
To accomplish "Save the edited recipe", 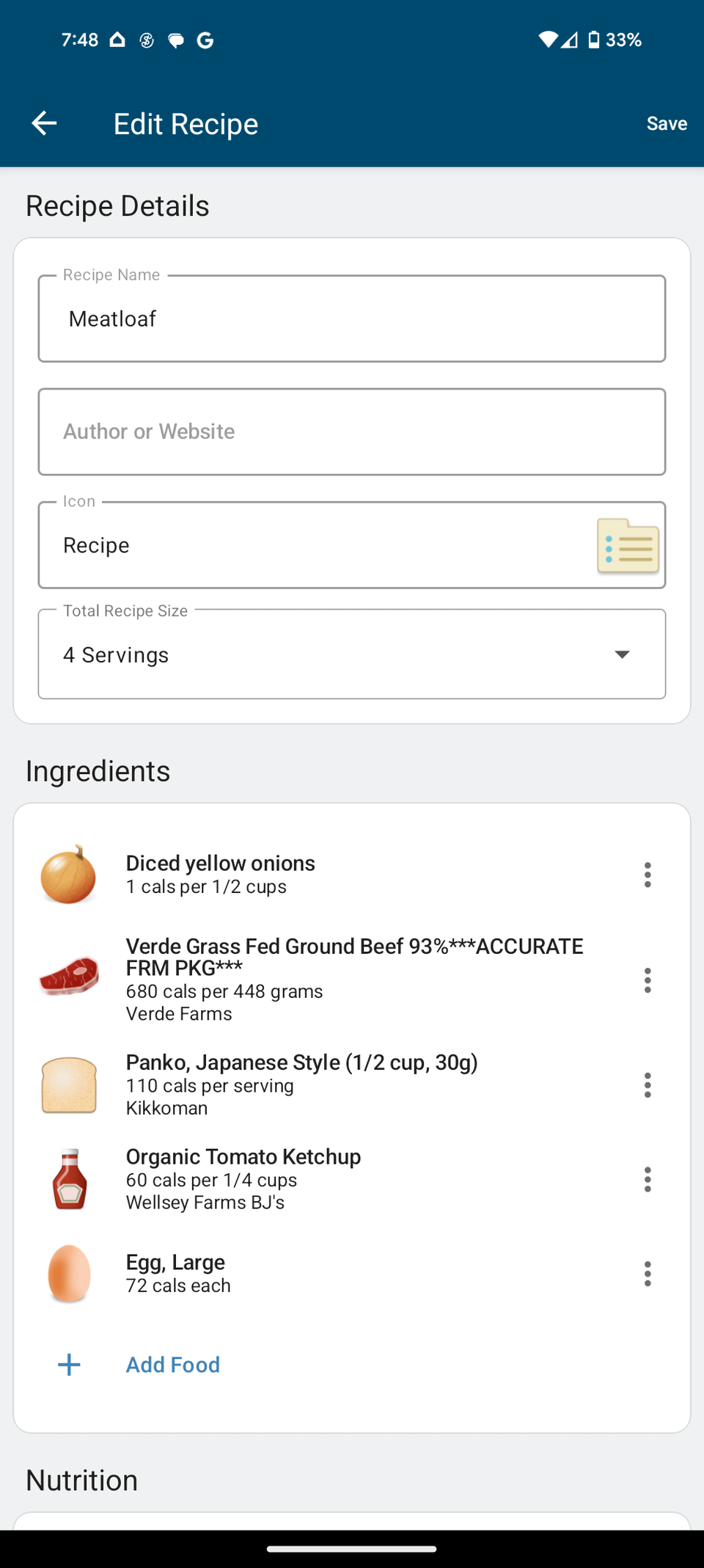I will [x=666, y=123].
